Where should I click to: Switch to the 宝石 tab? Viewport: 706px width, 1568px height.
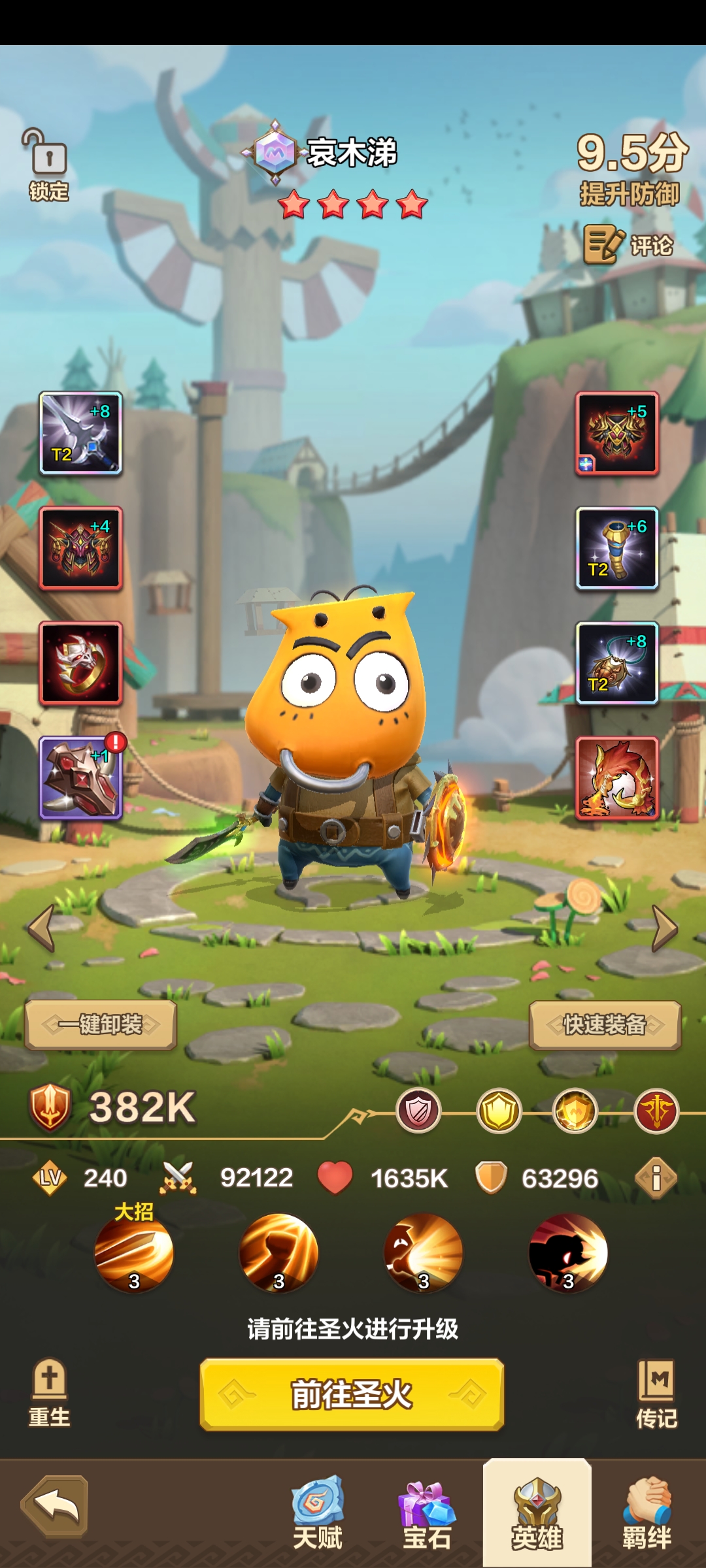427,1512
